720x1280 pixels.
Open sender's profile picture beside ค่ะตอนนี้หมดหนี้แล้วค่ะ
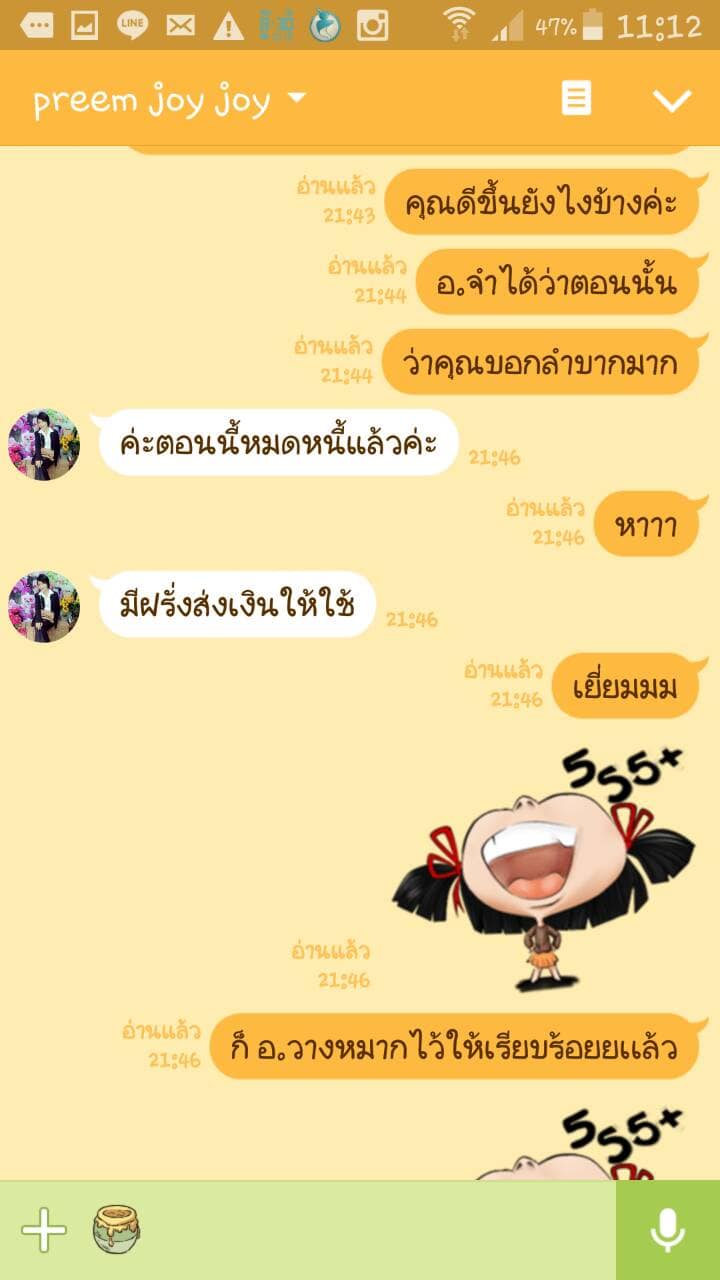pyautogui.click(x=44, y=445)
